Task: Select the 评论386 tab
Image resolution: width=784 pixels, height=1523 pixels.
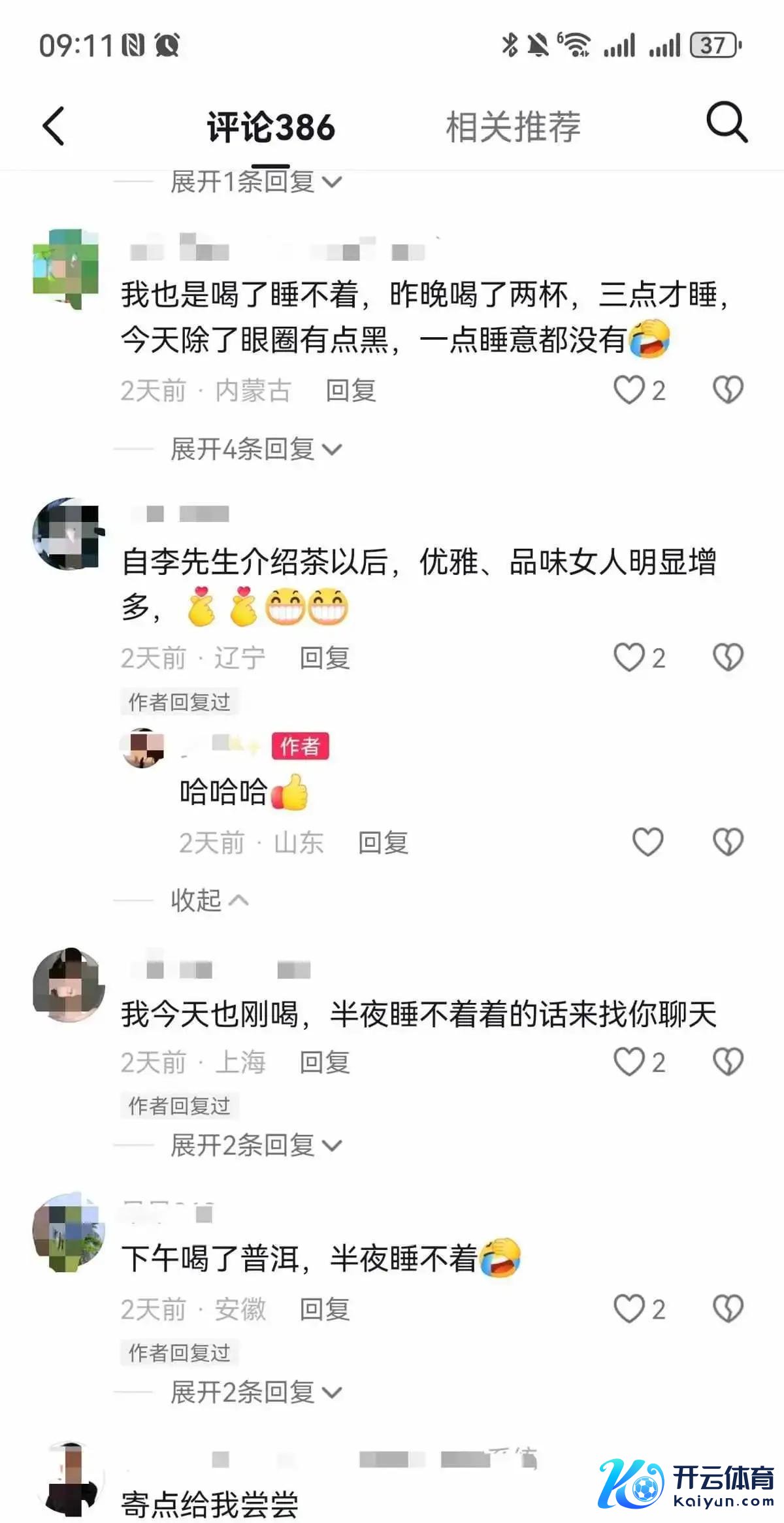Action: (x=270, y=127)
